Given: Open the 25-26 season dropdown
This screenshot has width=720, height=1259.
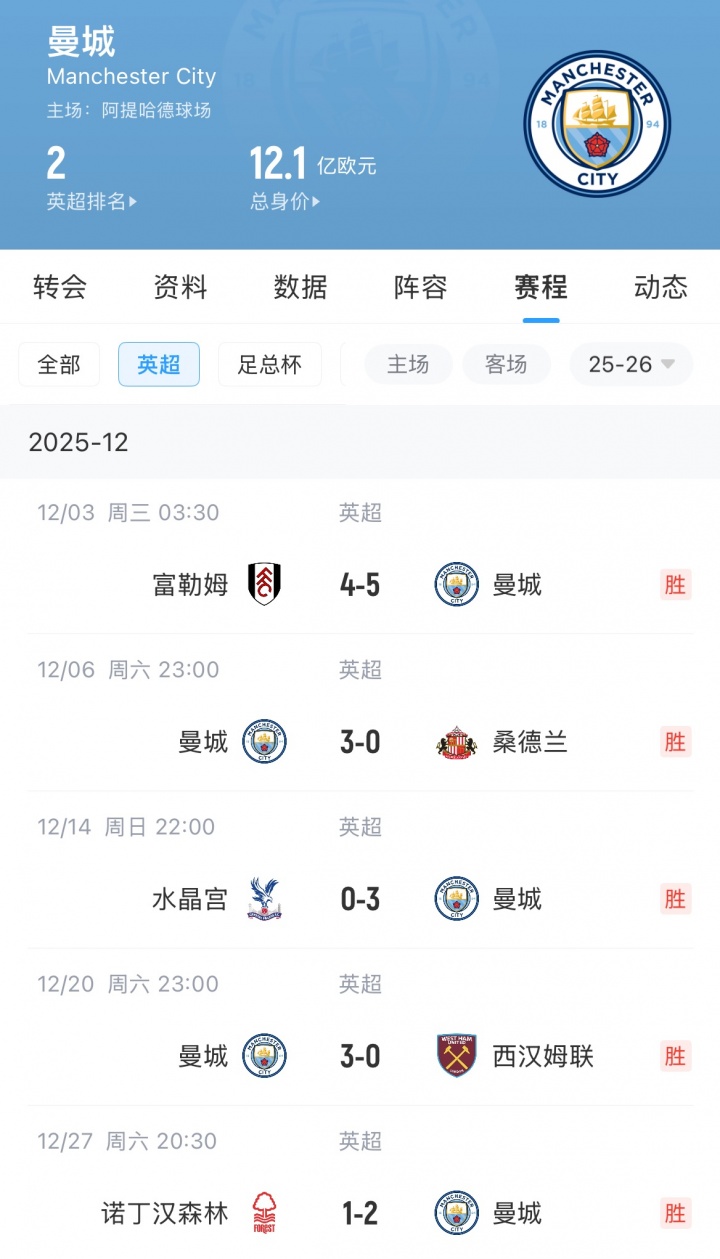Looking at the screenshot, I should [631, 364].
